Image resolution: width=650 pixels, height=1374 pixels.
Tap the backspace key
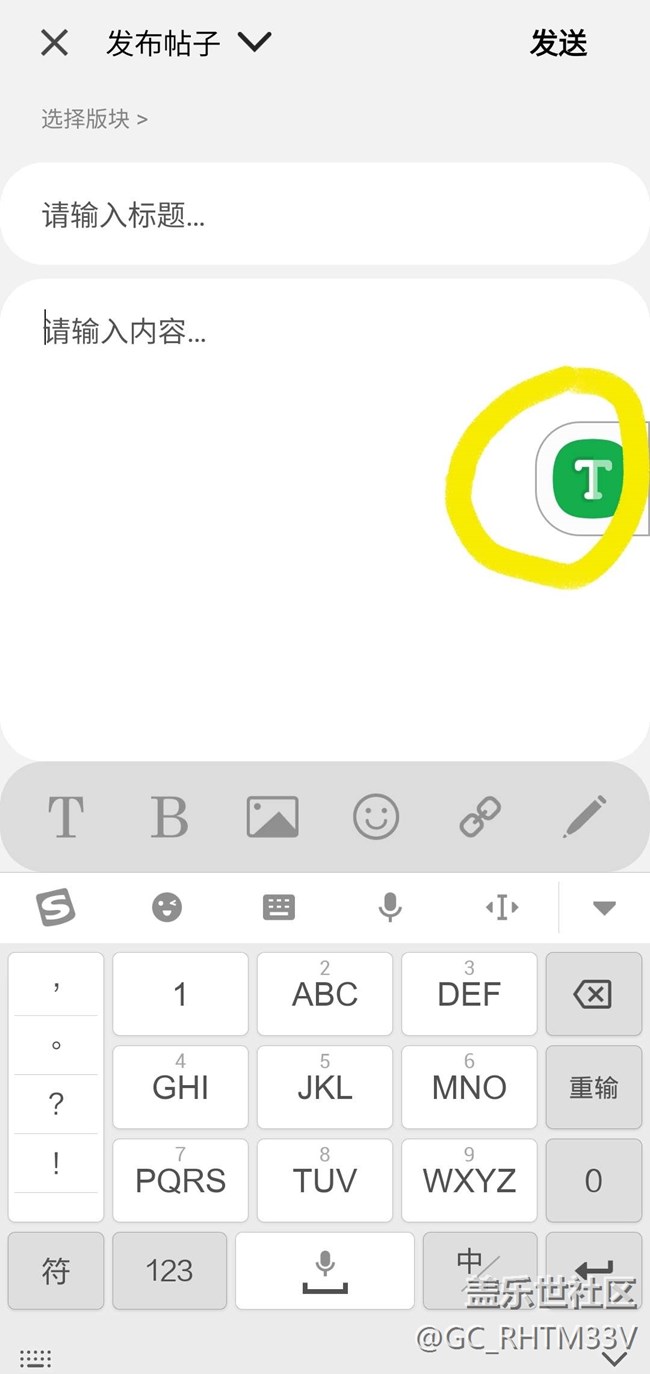pyautogui.click(x=593, y=994)
